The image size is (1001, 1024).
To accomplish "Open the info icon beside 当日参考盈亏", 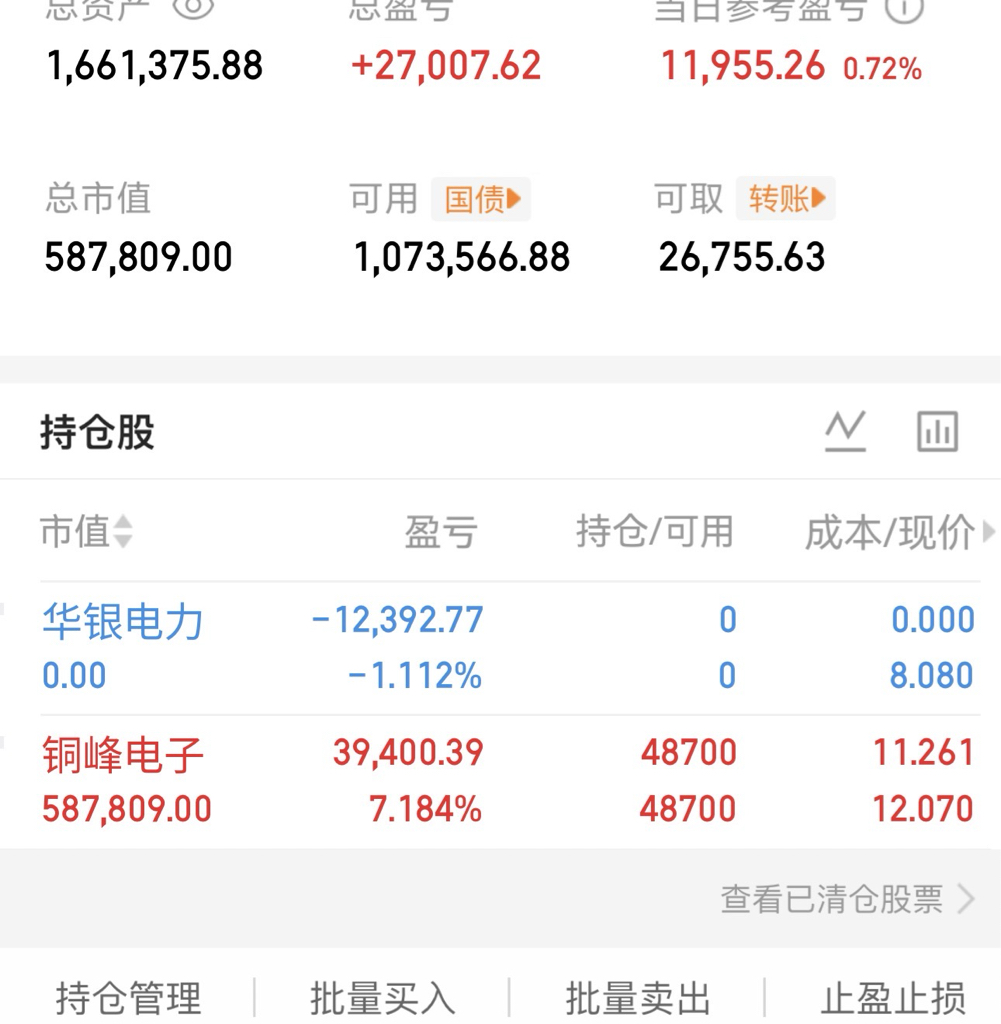I will 904,9.
